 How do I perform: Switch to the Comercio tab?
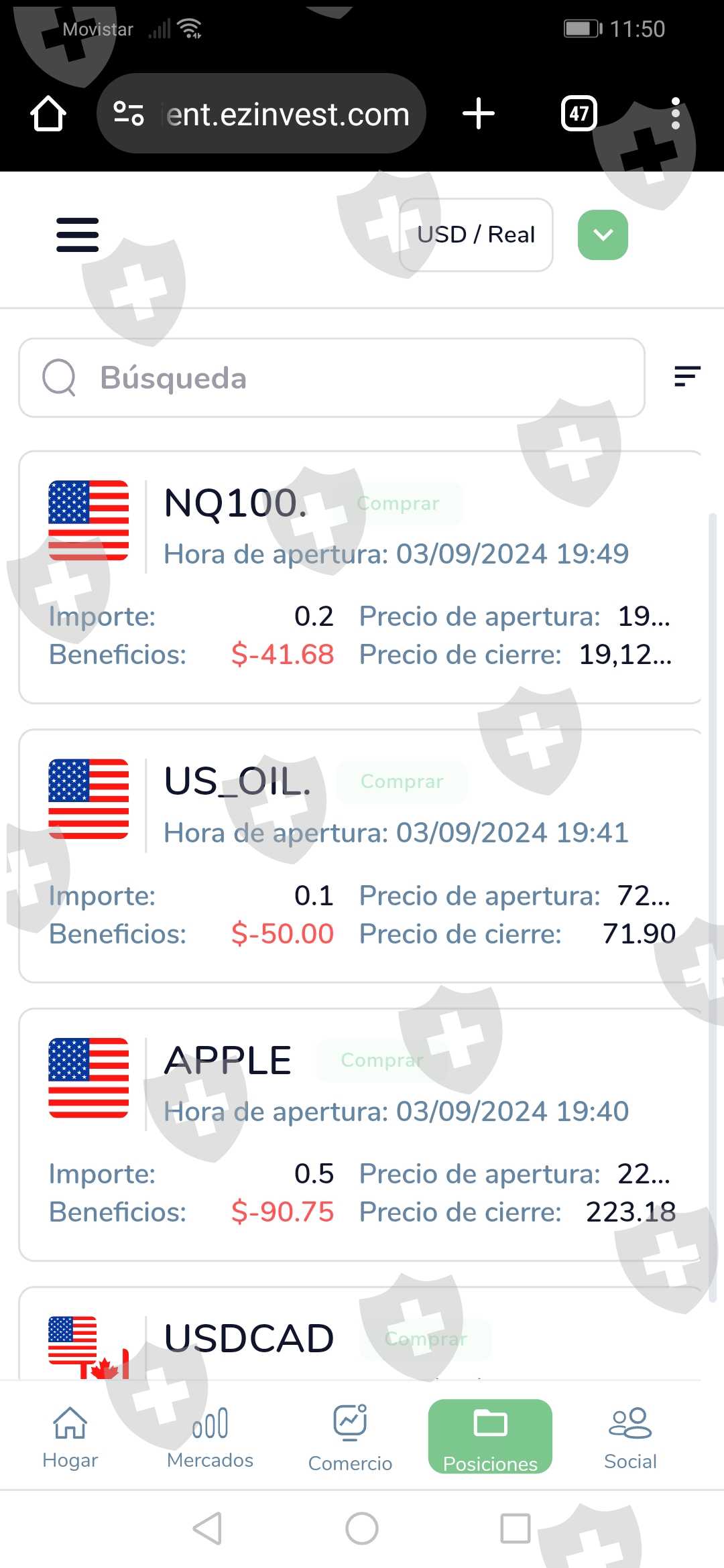(350, 1437)
